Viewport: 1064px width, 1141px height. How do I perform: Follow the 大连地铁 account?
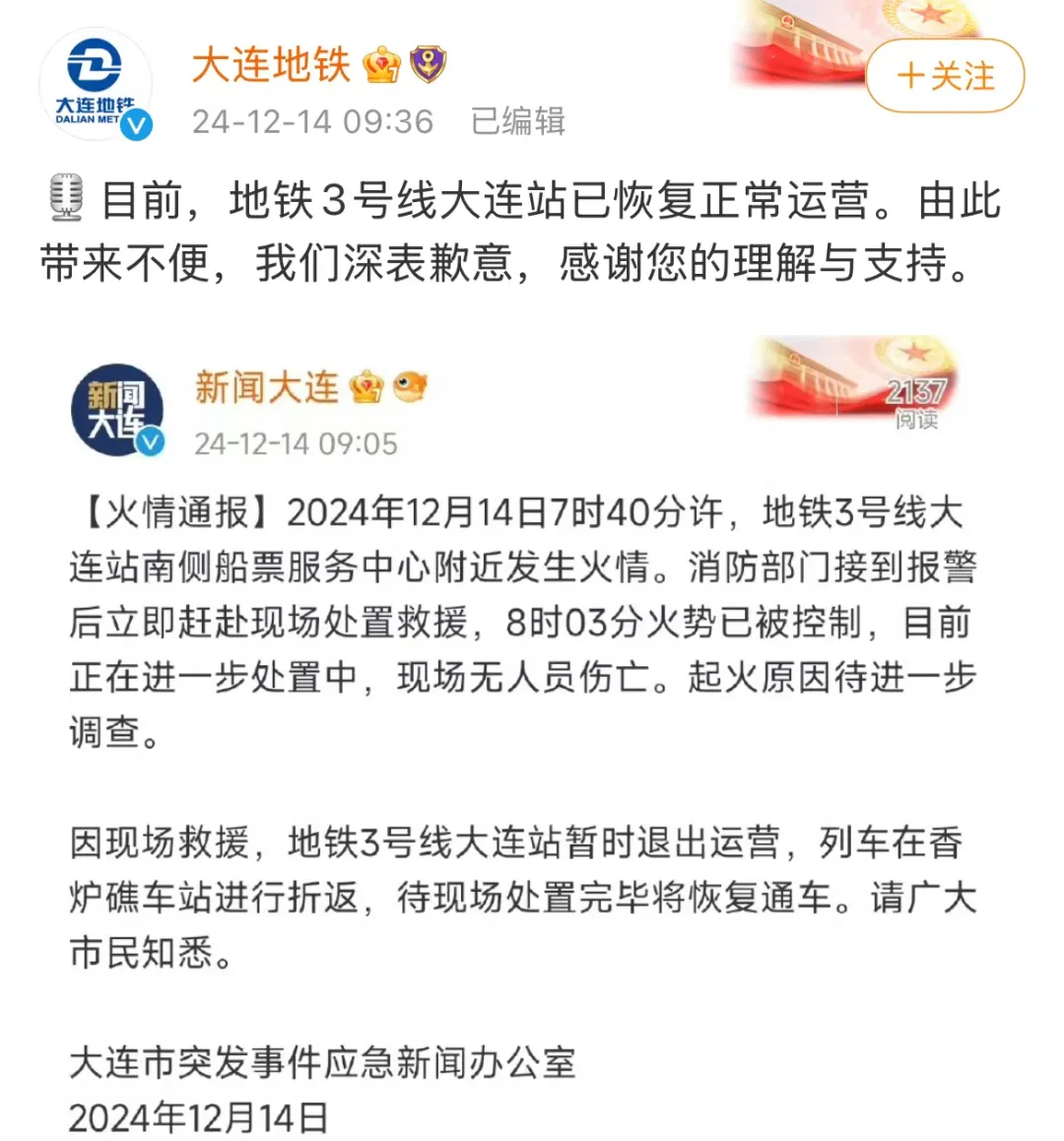(x=945, y=76)
